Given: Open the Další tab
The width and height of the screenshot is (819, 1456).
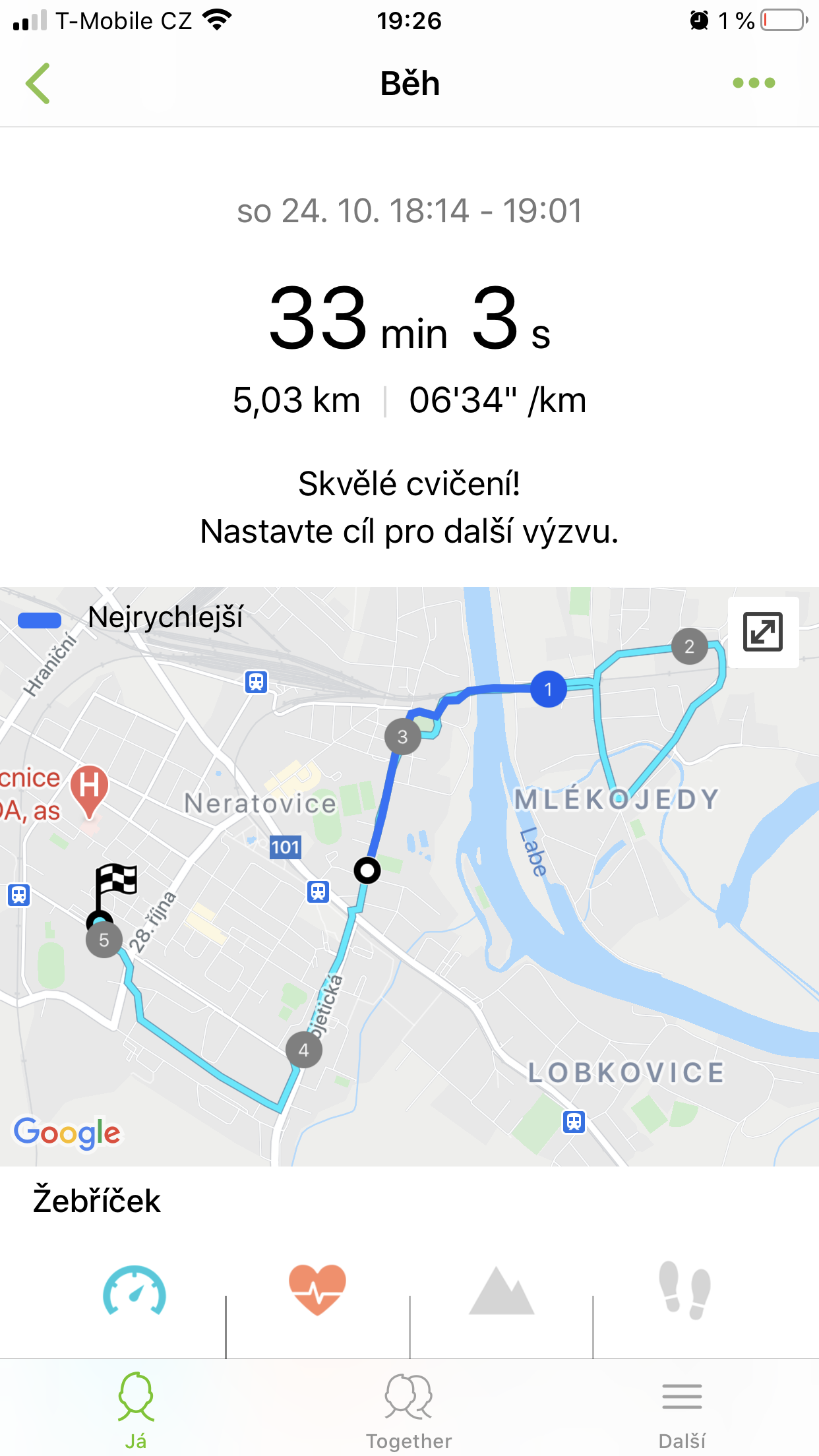Looking at the screenshot, I should coord(682,1410).
